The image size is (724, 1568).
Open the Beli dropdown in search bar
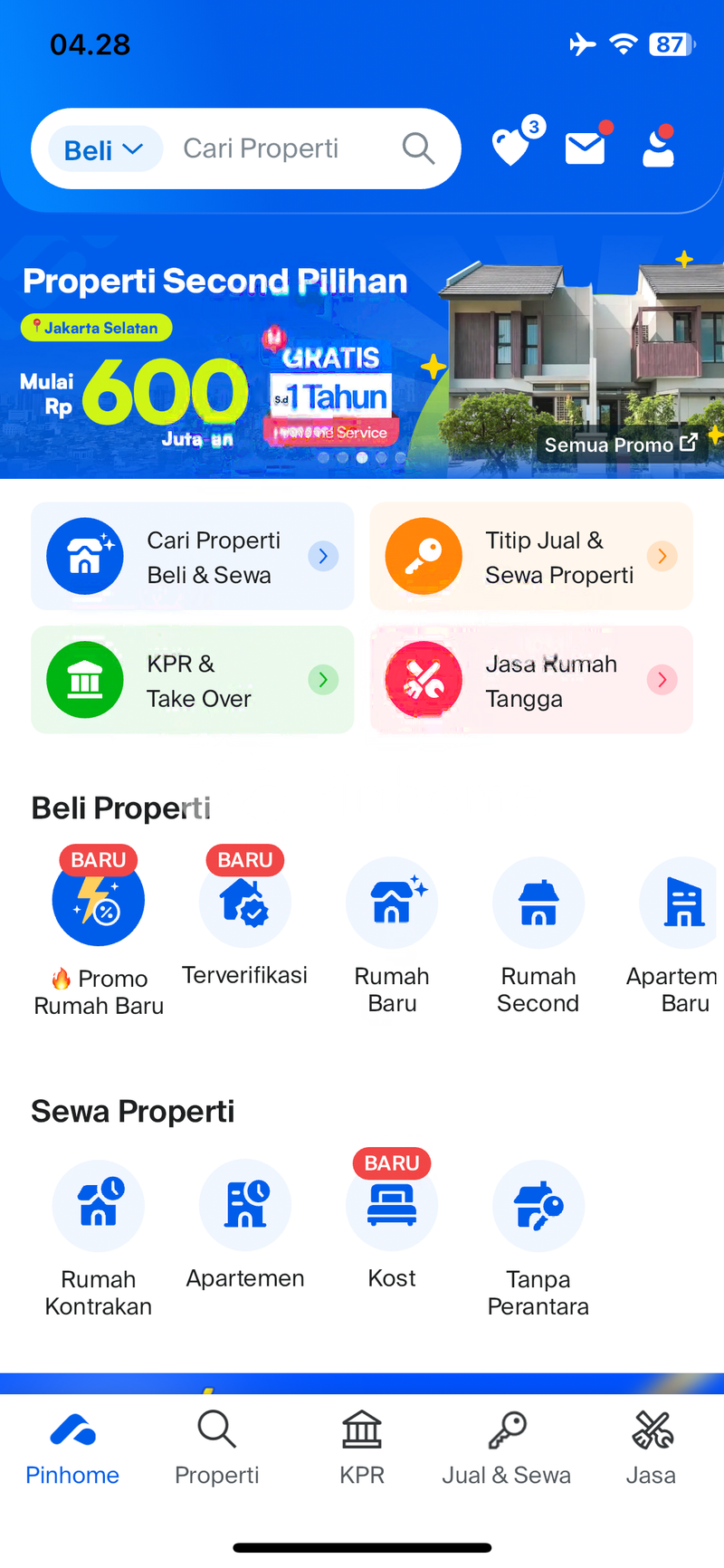103,149
